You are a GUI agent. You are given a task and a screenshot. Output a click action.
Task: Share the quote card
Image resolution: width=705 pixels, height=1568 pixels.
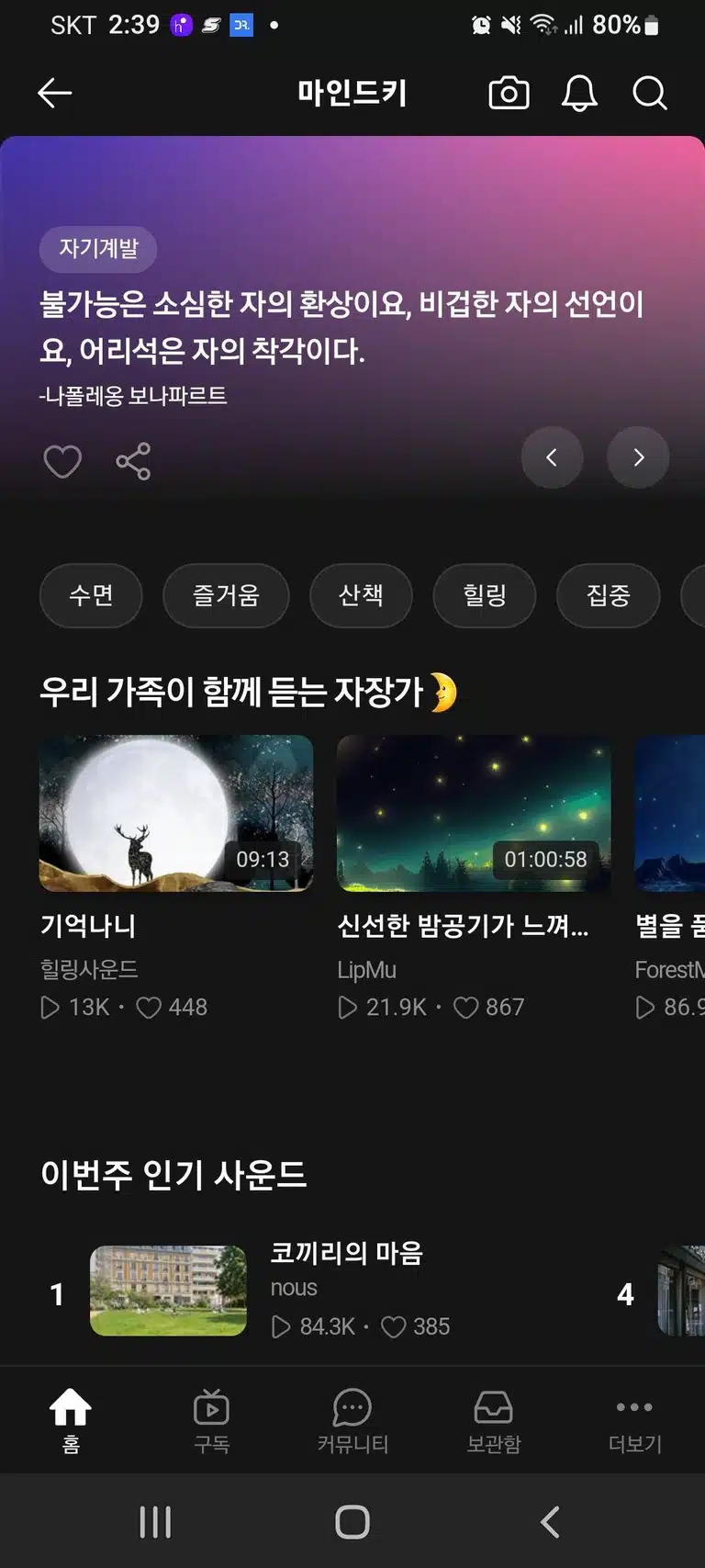click(133, 461)
